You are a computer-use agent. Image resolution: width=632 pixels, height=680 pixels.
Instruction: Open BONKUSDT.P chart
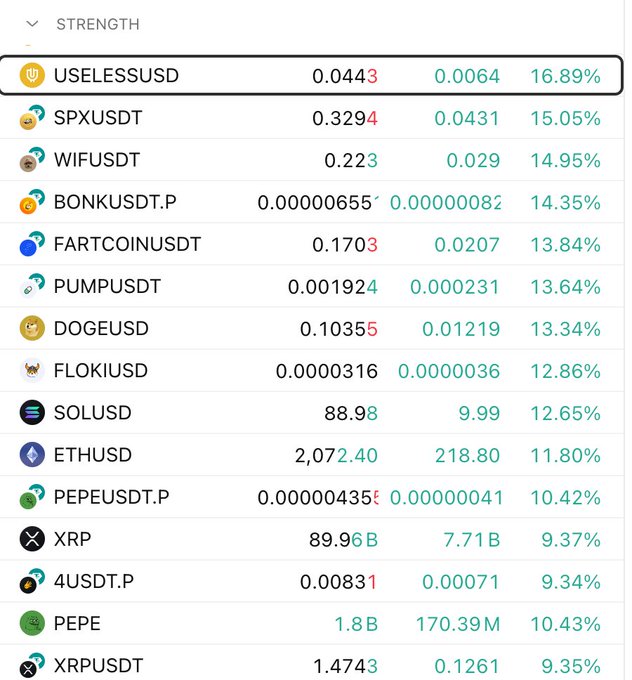[x=115, y=202]
